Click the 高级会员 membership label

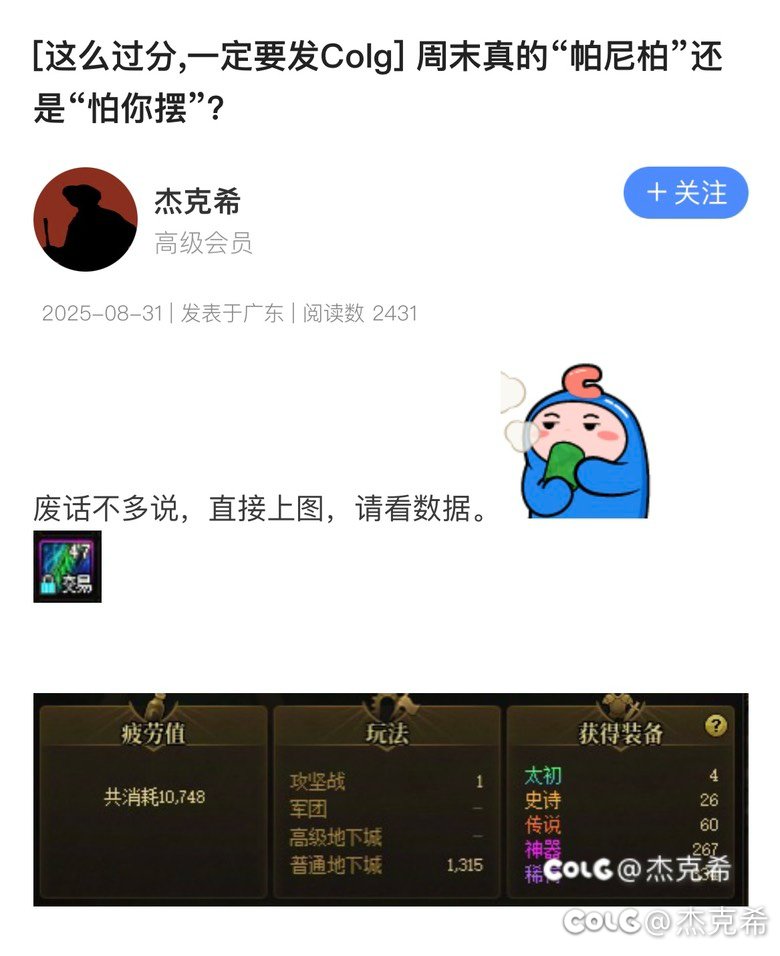click(204, 243)
